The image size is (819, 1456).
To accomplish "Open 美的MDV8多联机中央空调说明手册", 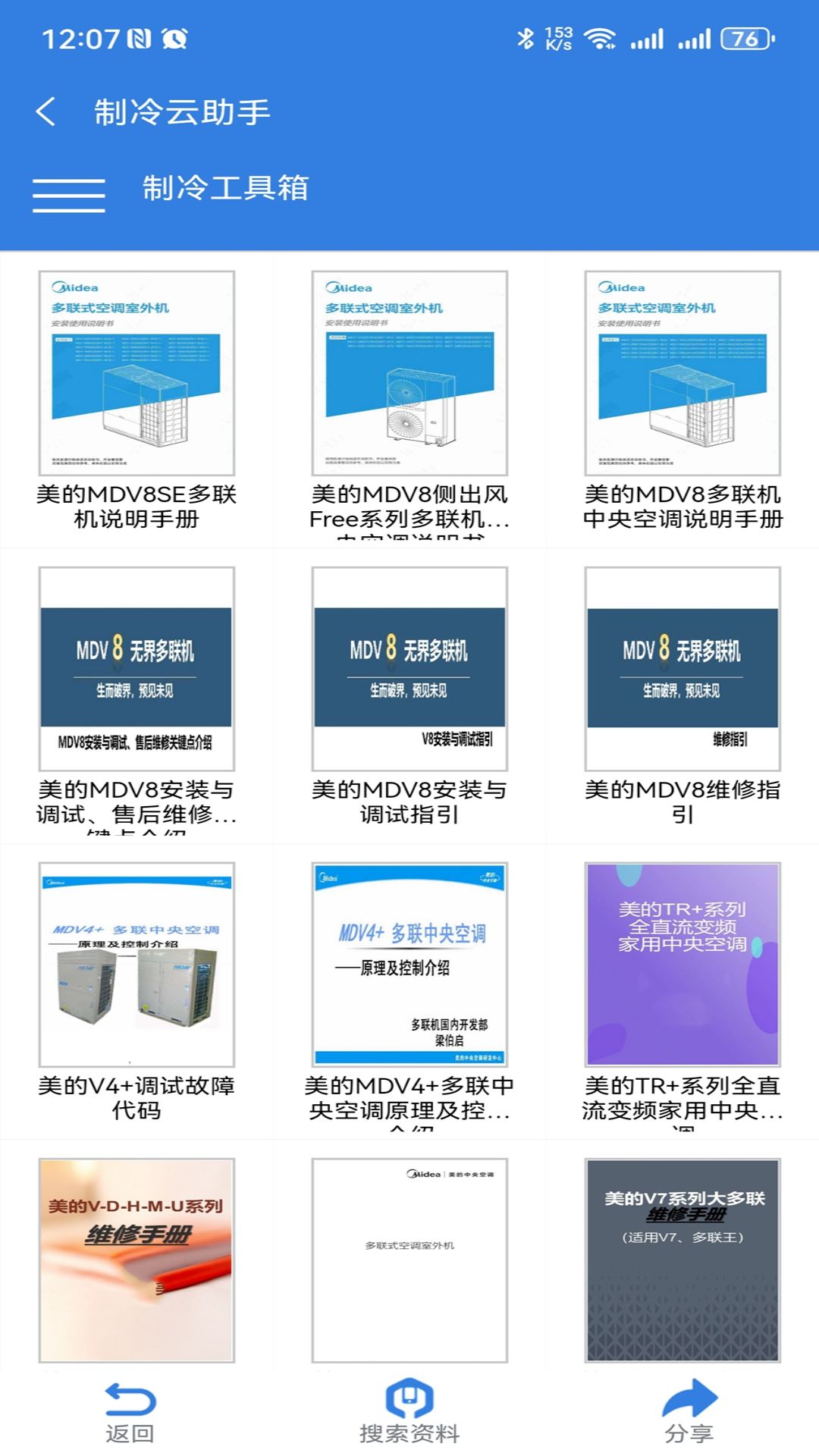I will click(682, 373).
